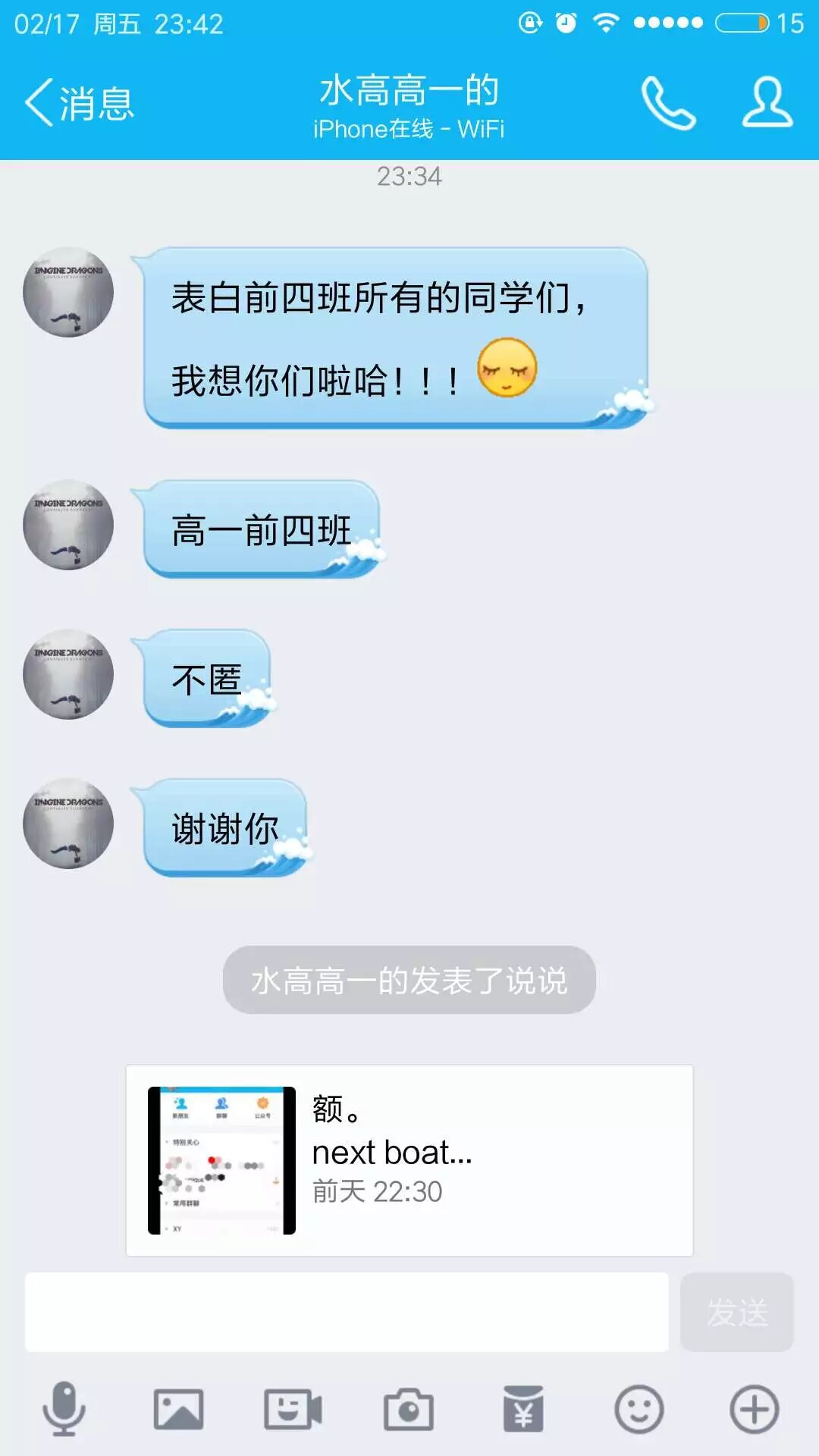Tap the sender's avatar beside '谢谢你'
This screenshot has height=1456, width=819.
[68, 824]
